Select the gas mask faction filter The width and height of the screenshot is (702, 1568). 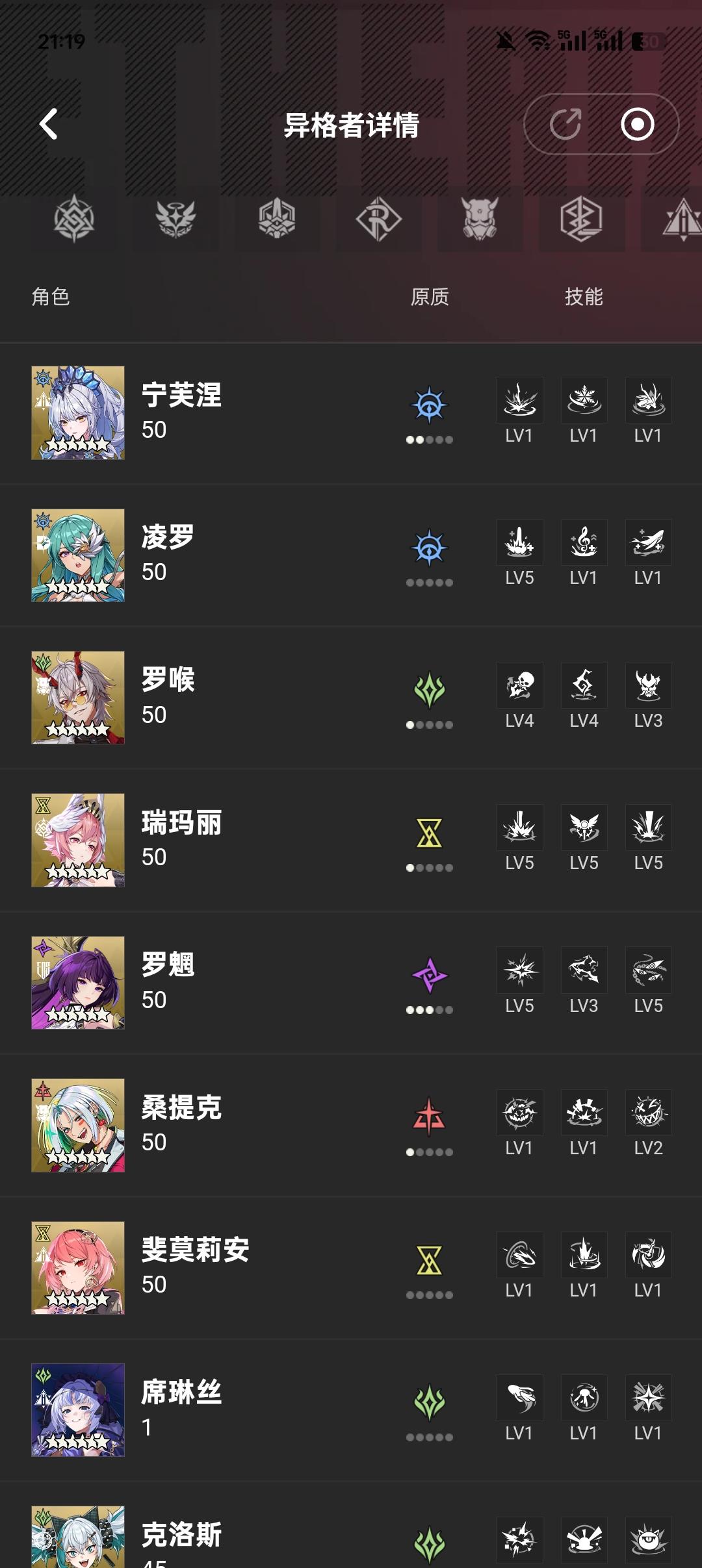click(480, 219)
